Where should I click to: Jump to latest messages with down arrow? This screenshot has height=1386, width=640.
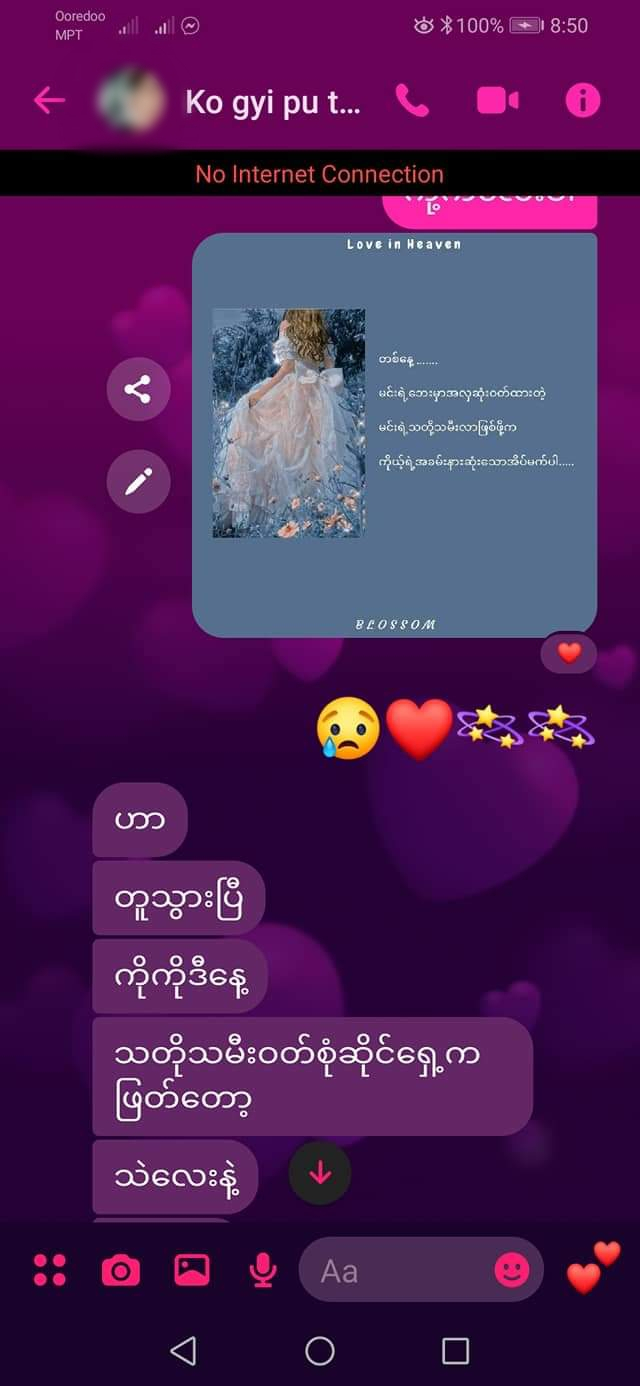coord(320,1174)
